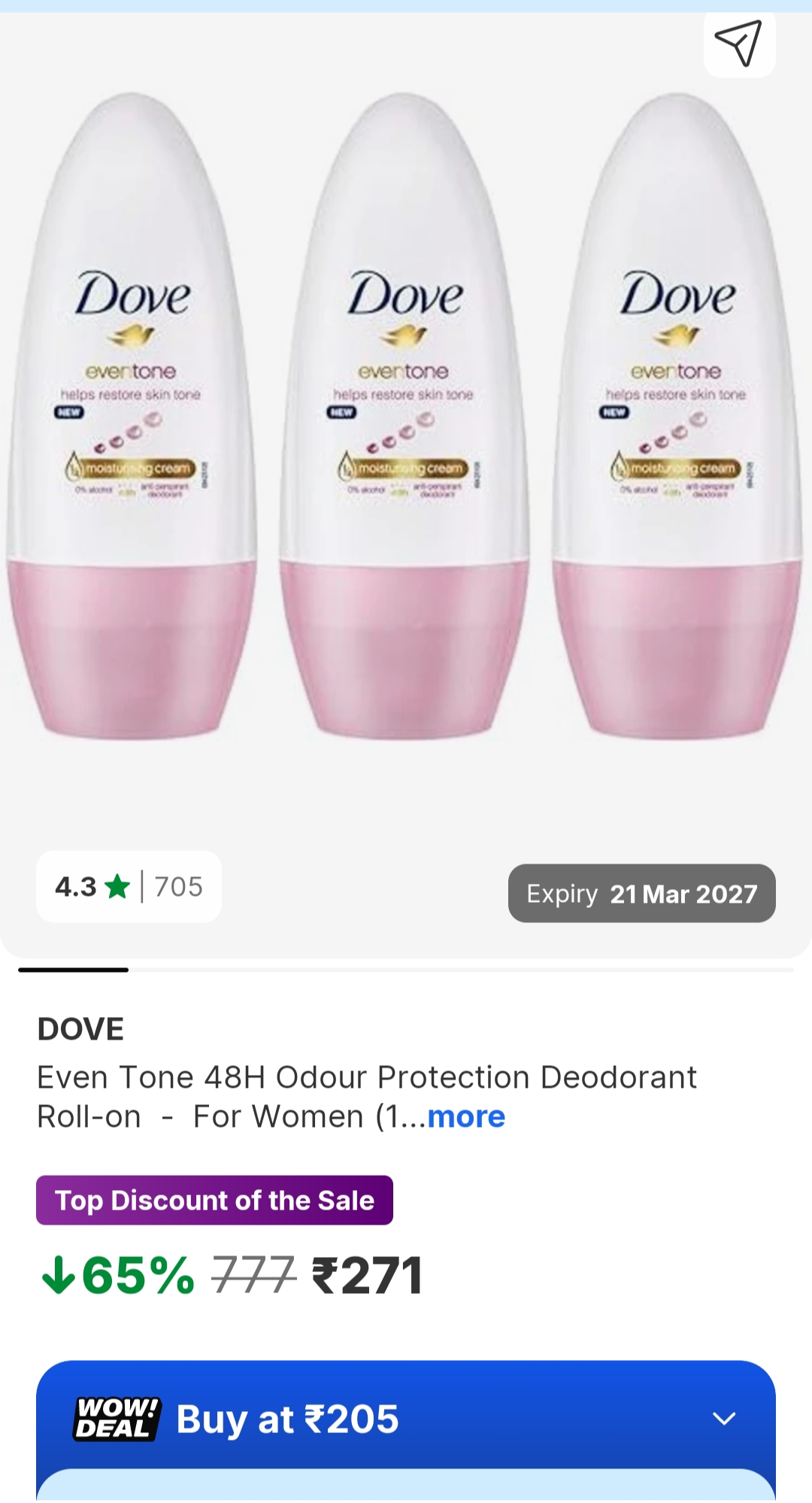Viewport: 812px width, 1503px height.
Task: Open the Dove roll-on product image
Action: 404,451
